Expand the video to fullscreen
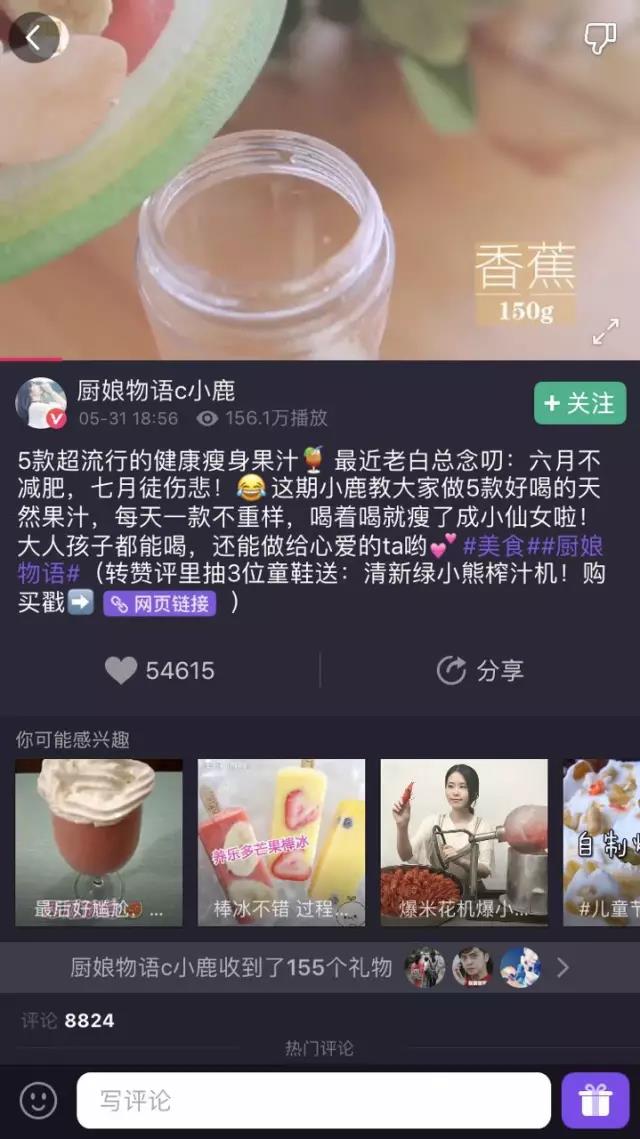 [x=605, y=333]
